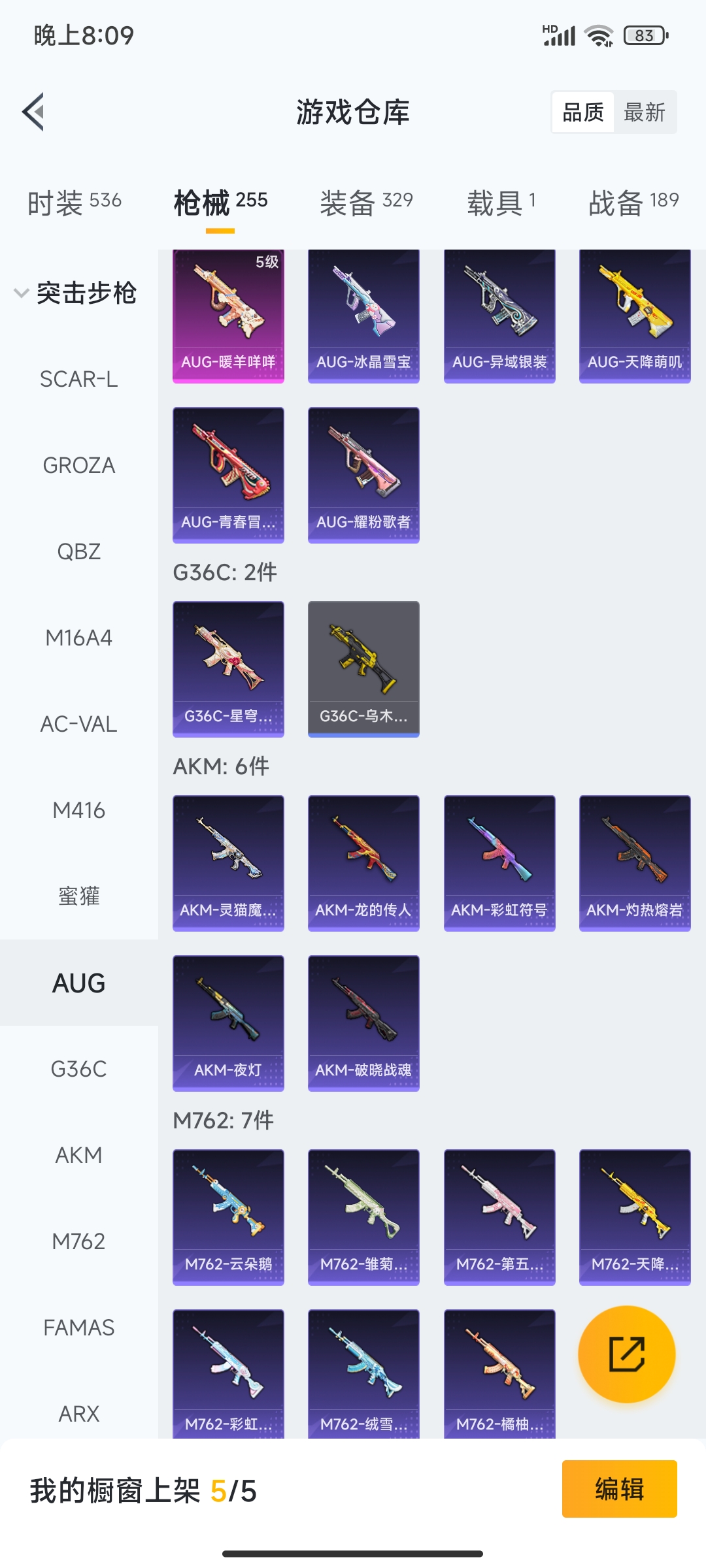This screenshot has width=706, height=1568.
Task: Open the AUG-冰晶雪宝 skin
Action: pos(363,316)
